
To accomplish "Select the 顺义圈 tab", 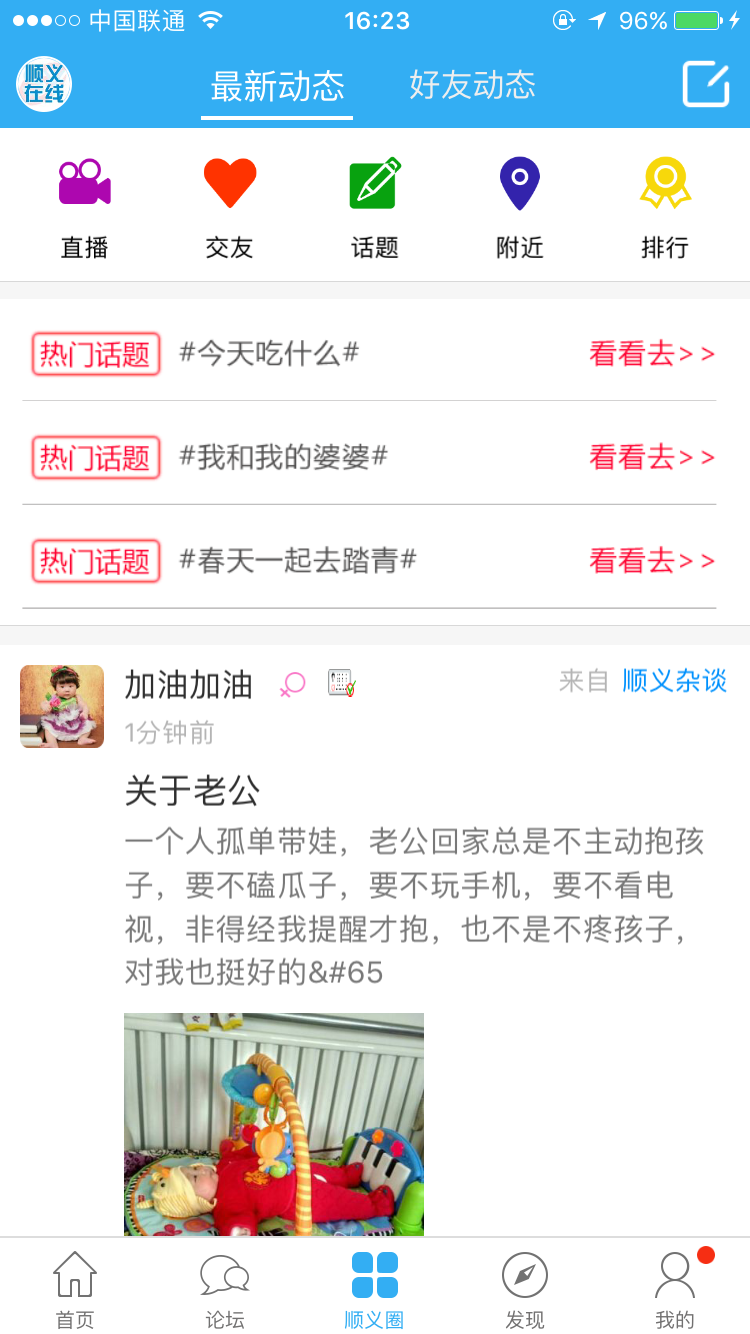I will pos(375,1289).
